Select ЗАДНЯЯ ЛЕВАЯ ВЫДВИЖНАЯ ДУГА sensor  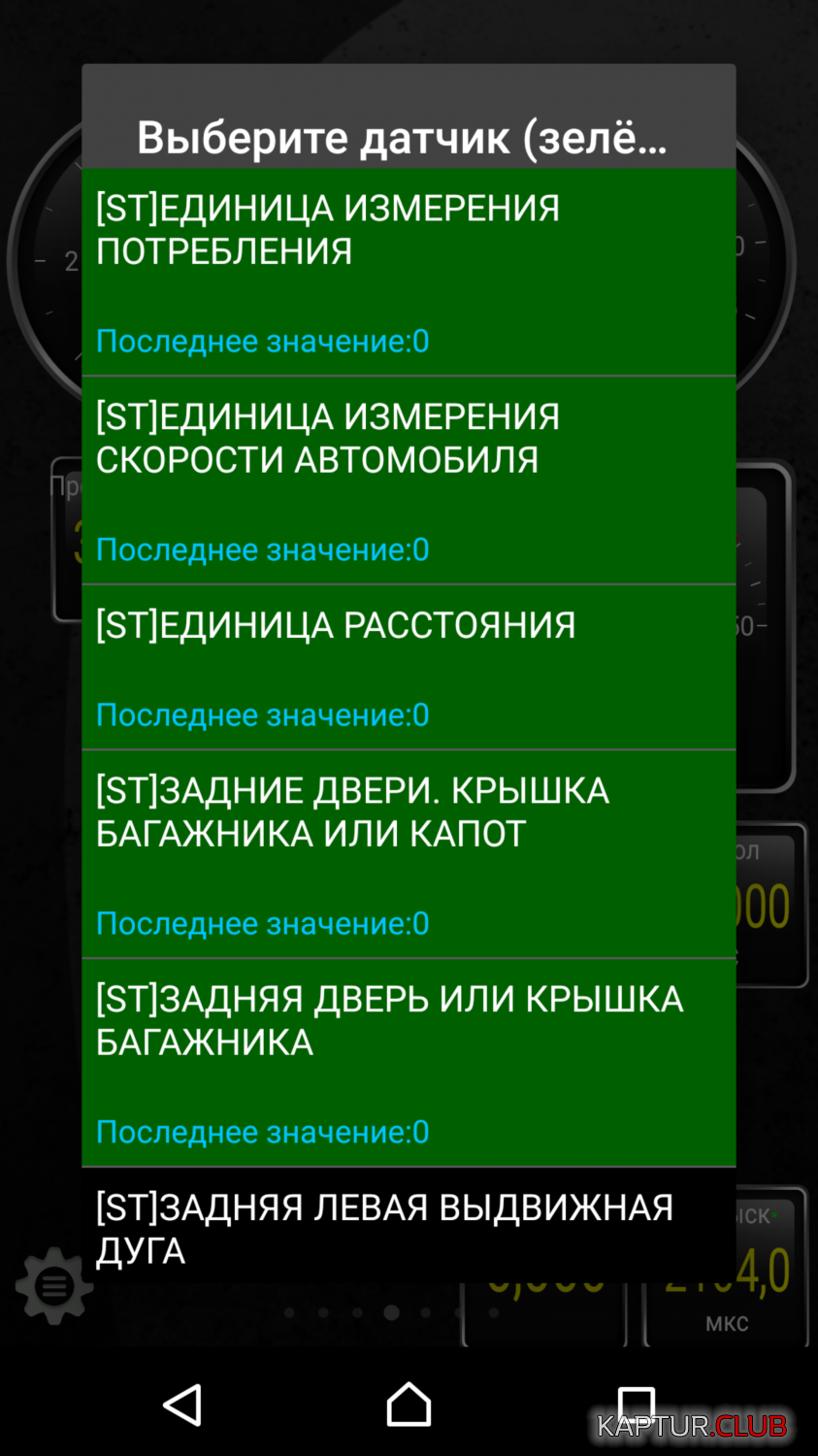click(409, 1226)
